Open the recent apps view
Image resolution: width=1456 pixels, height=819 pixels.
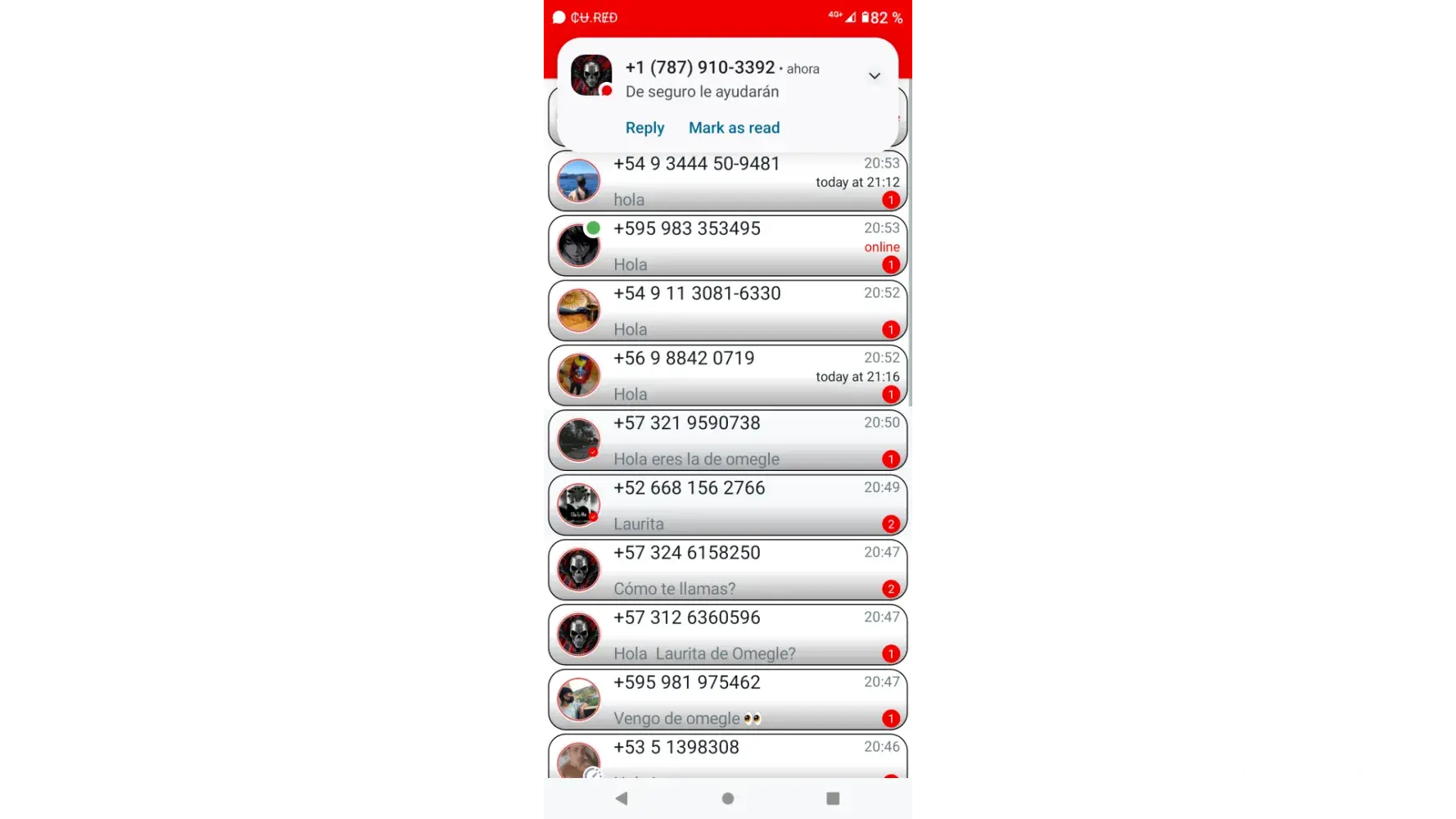(833, 799)
